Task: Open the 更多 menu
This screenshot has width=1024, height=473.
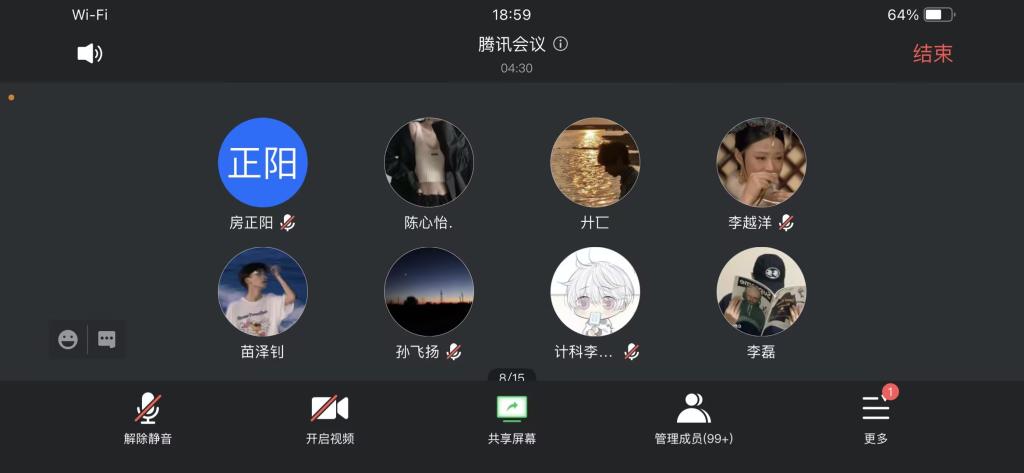Action: click(876, 418)
